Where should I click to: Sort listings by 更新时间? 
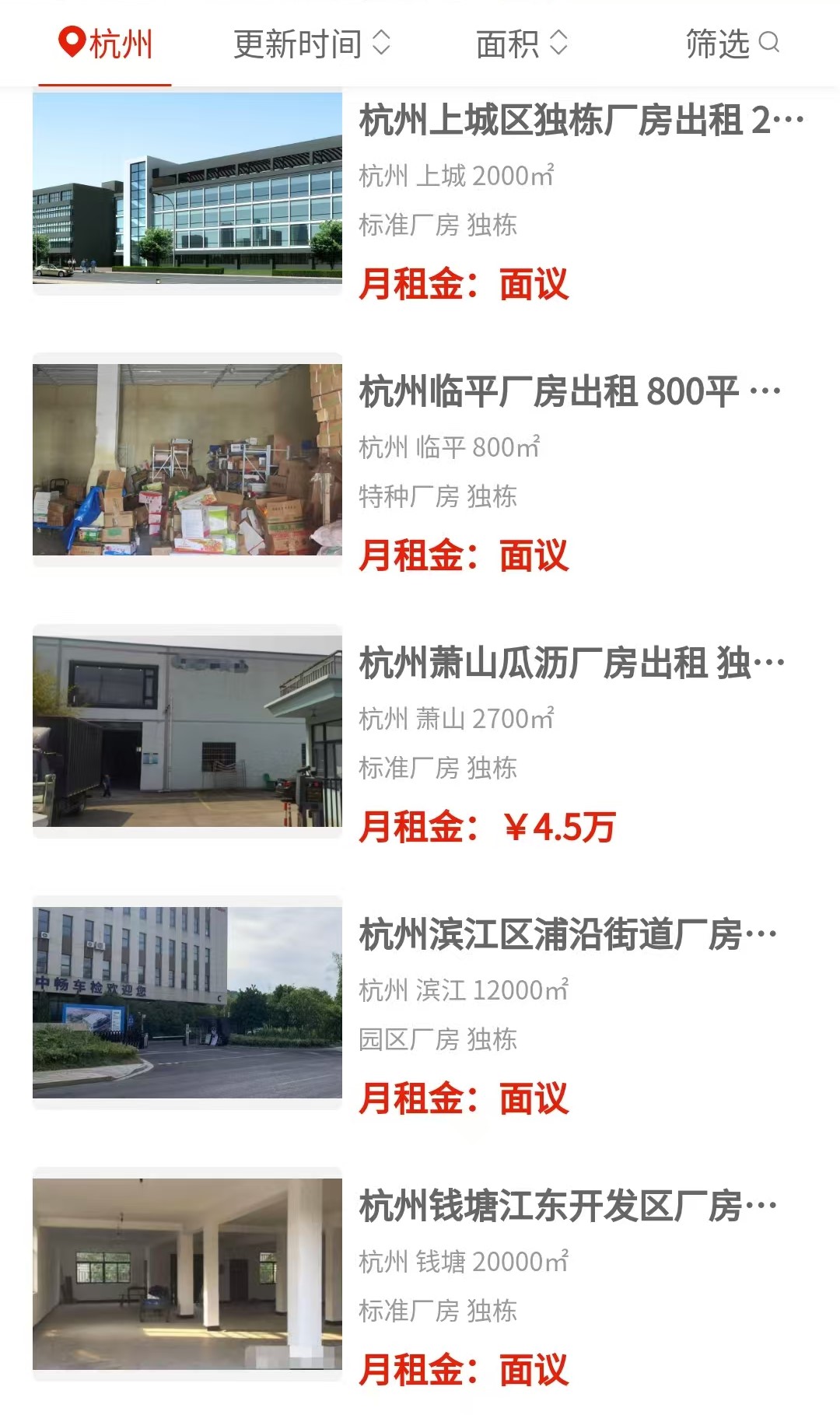[311, 44]
